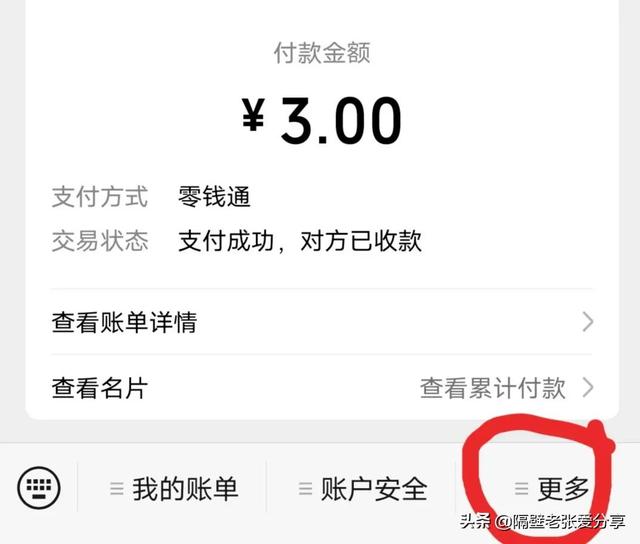The width and height of the screenshot is (640, 544).
Task: Open 查看账单详情 row
Action: [x=320, y=322]
